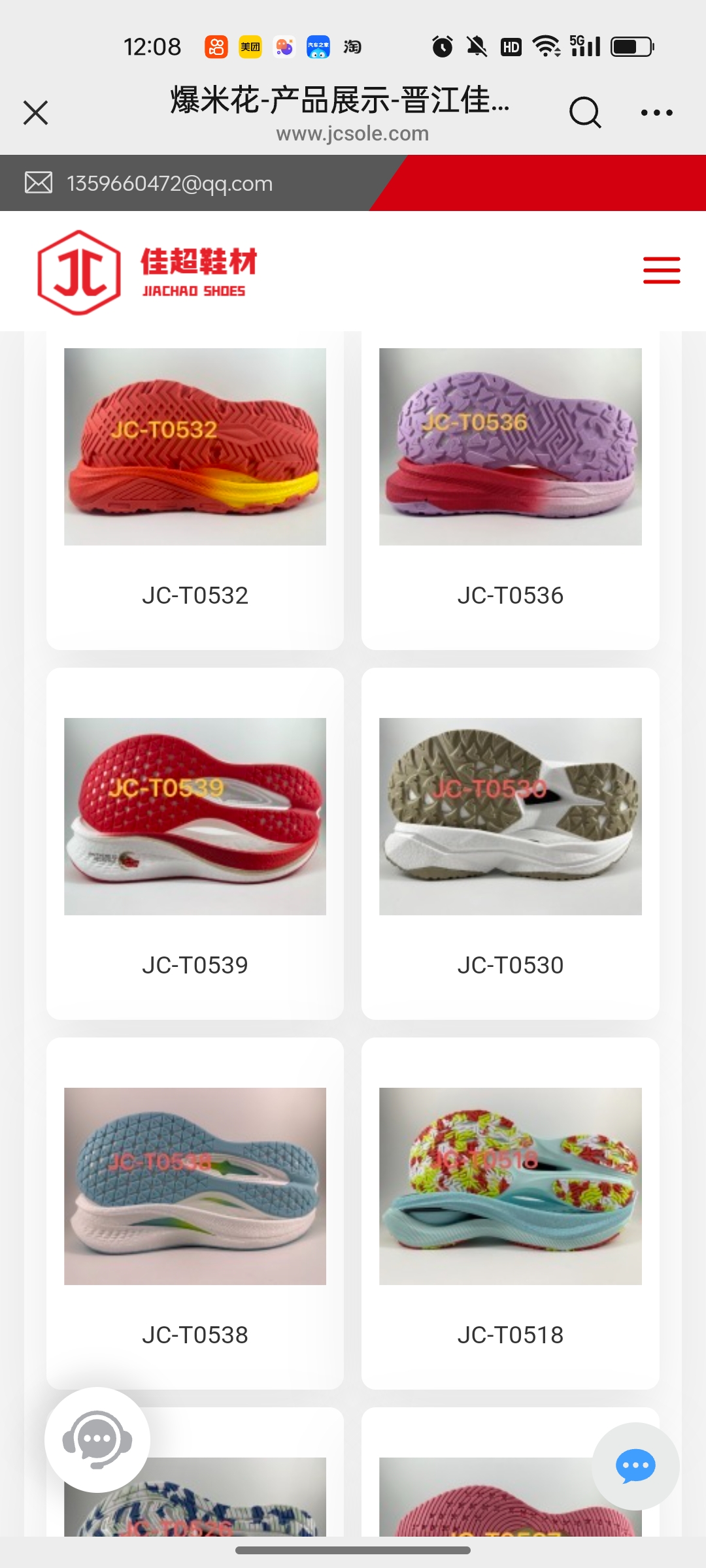Select the JC-T0538 product tile

(x=195, y=1186)
